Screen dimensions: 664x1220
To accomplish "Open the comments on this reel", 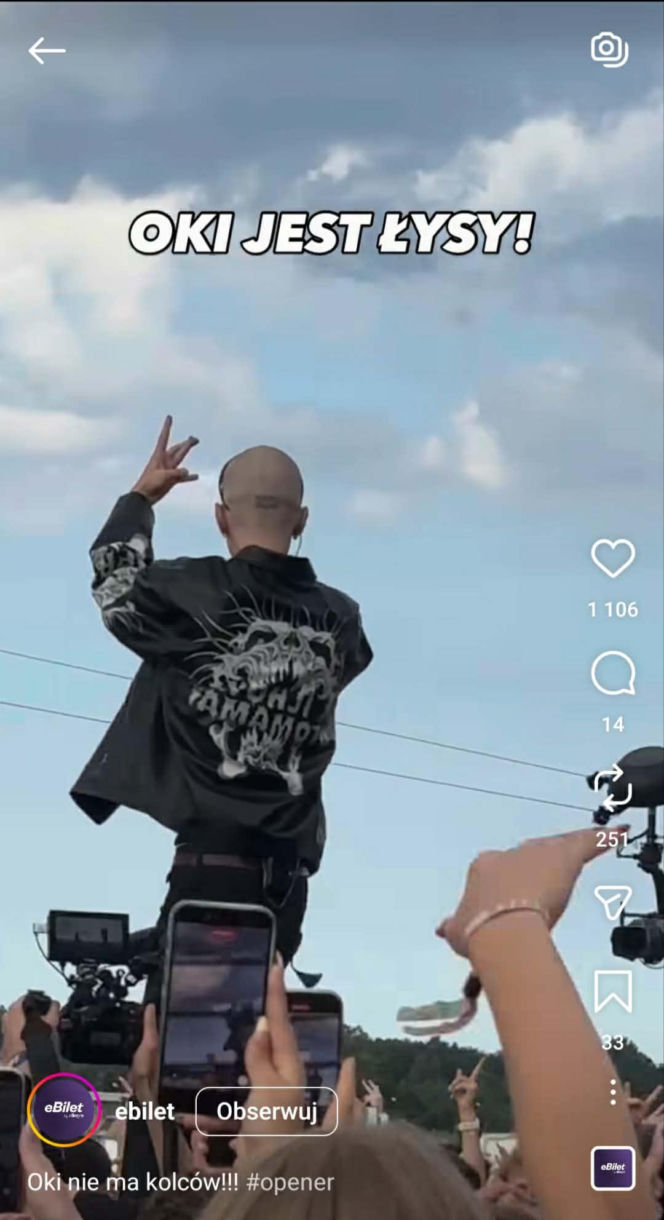I will pyautogui.click(x=613, y=674).
